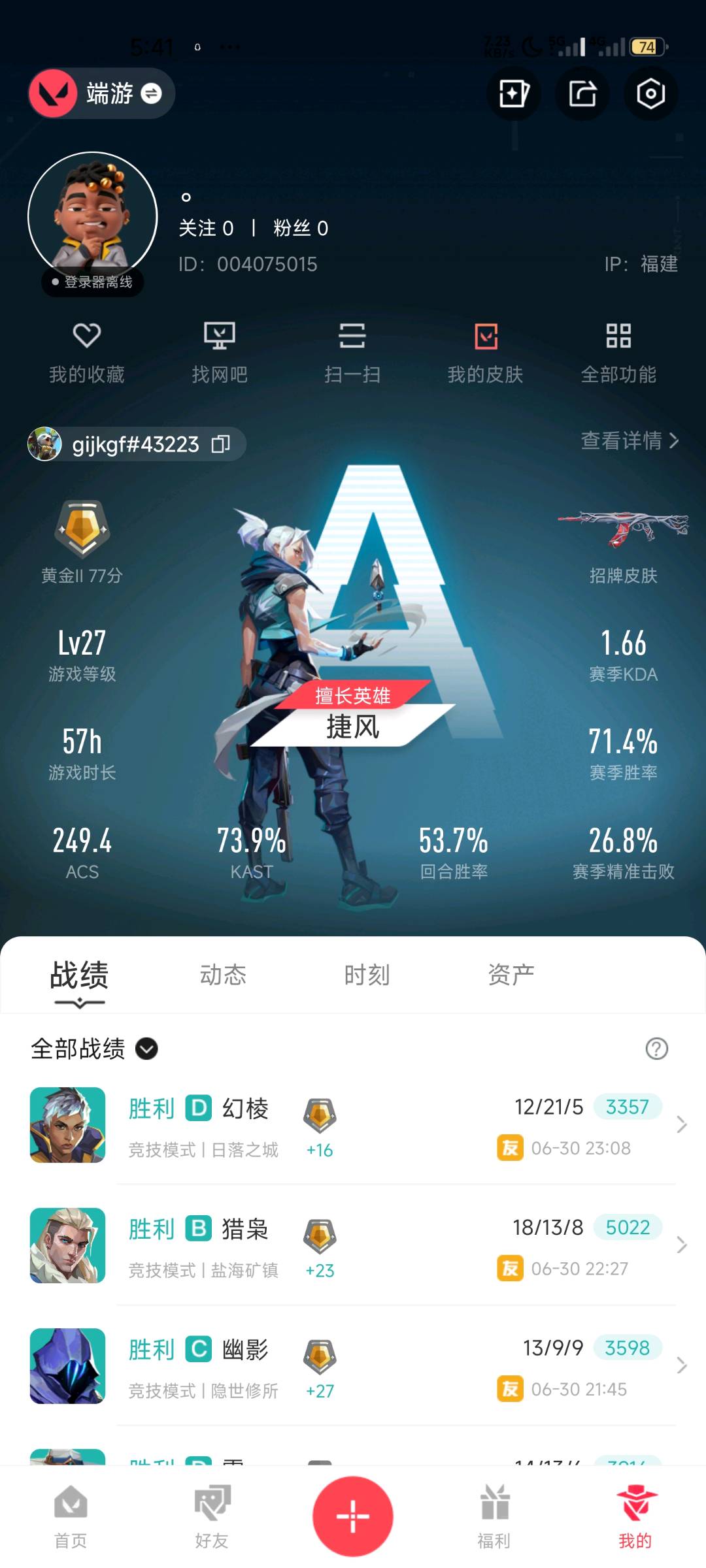Viewport: 706px width, 1568px height.
Task: Open 查看详情 details link
Action: click(630, 441)
